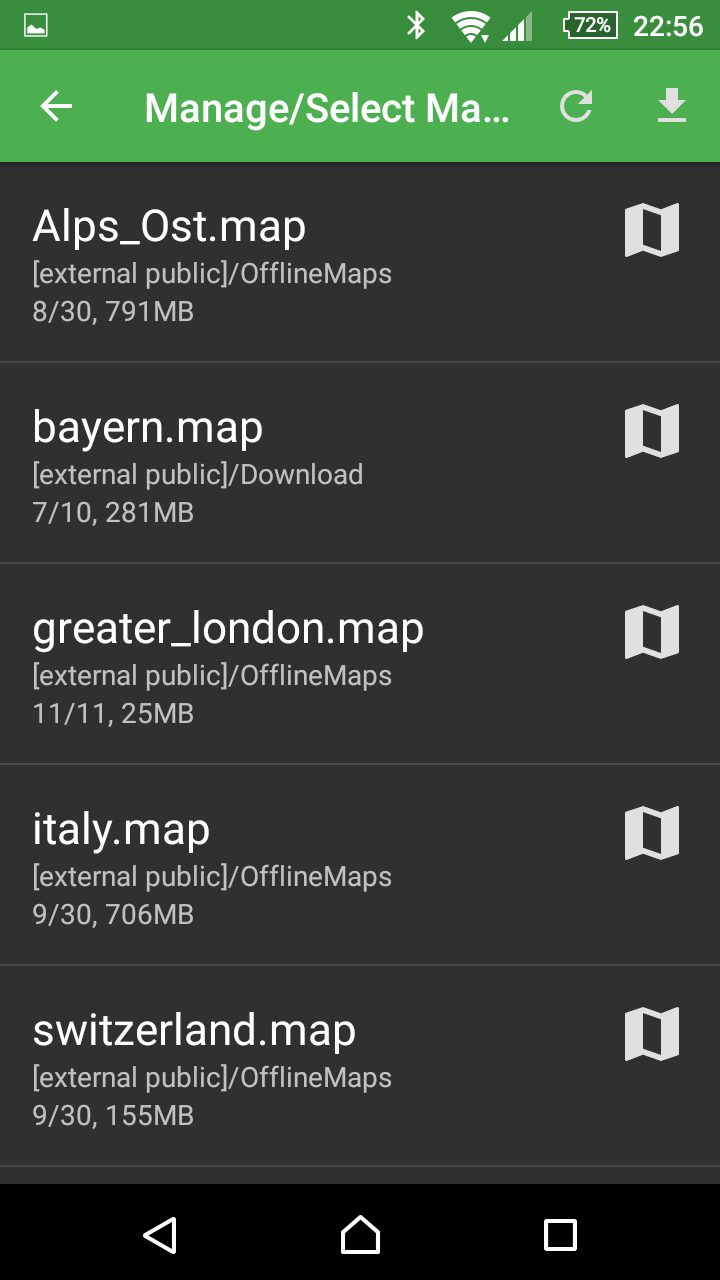
Task: Tap the map icon beside greater_london.map
Action: click(x=652, y=632)
